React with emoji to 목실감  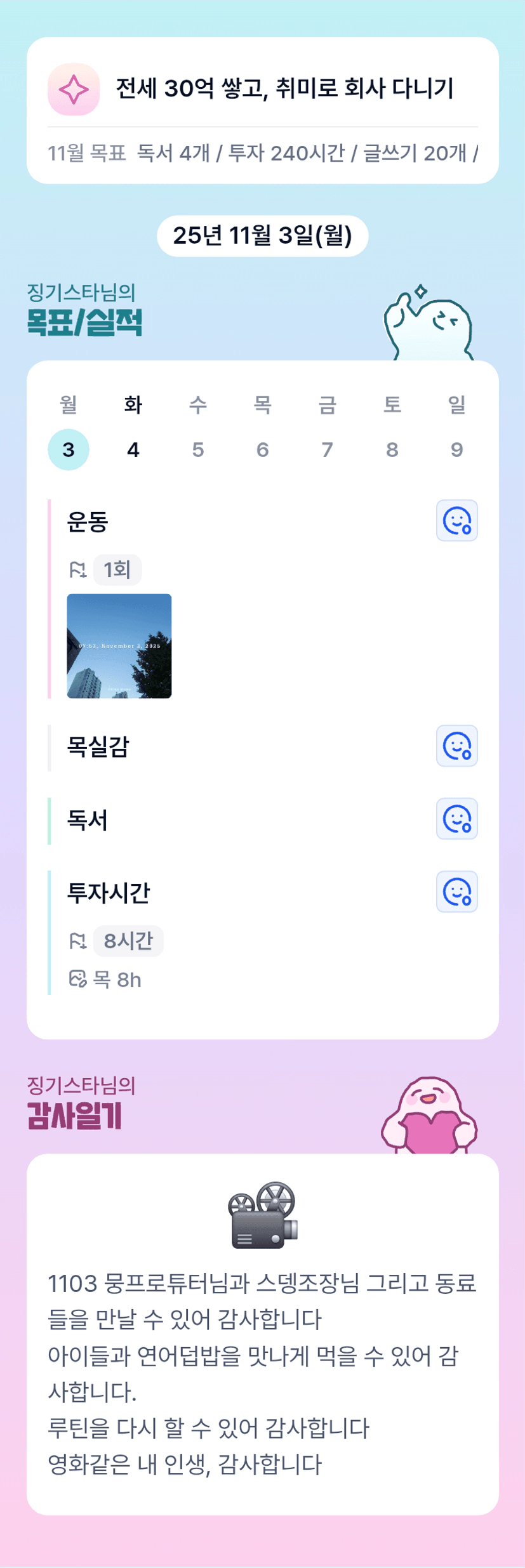(457, 746)
